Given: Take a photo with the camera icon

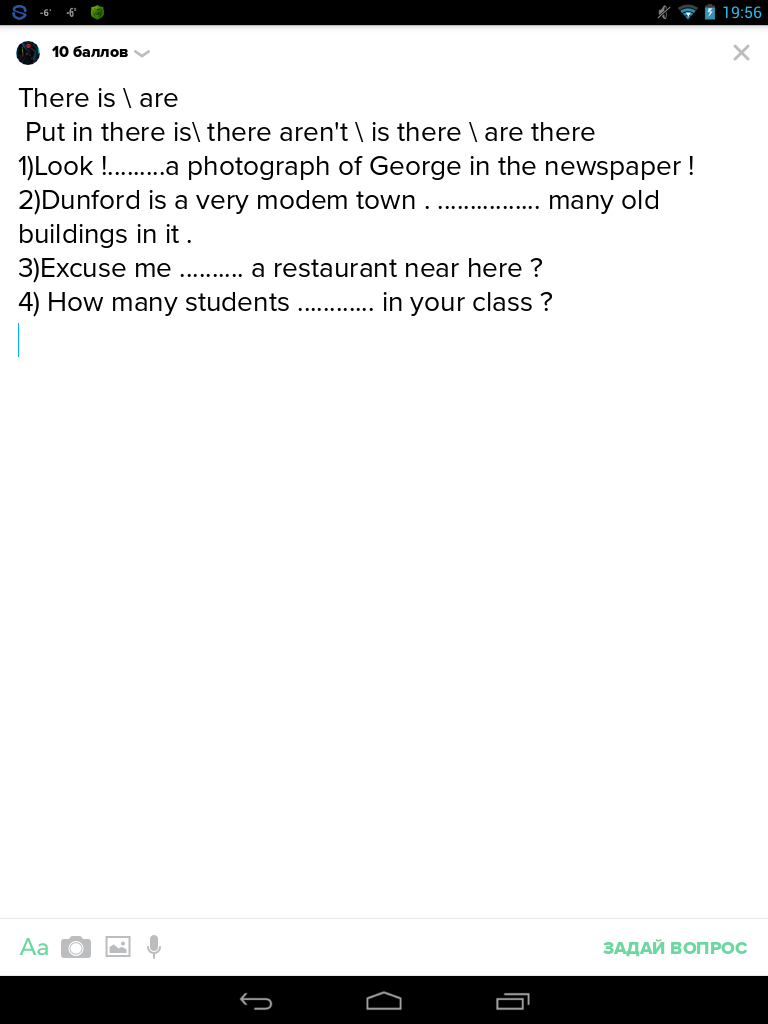Looking at the screenshot, I should (x=76, y=947).
